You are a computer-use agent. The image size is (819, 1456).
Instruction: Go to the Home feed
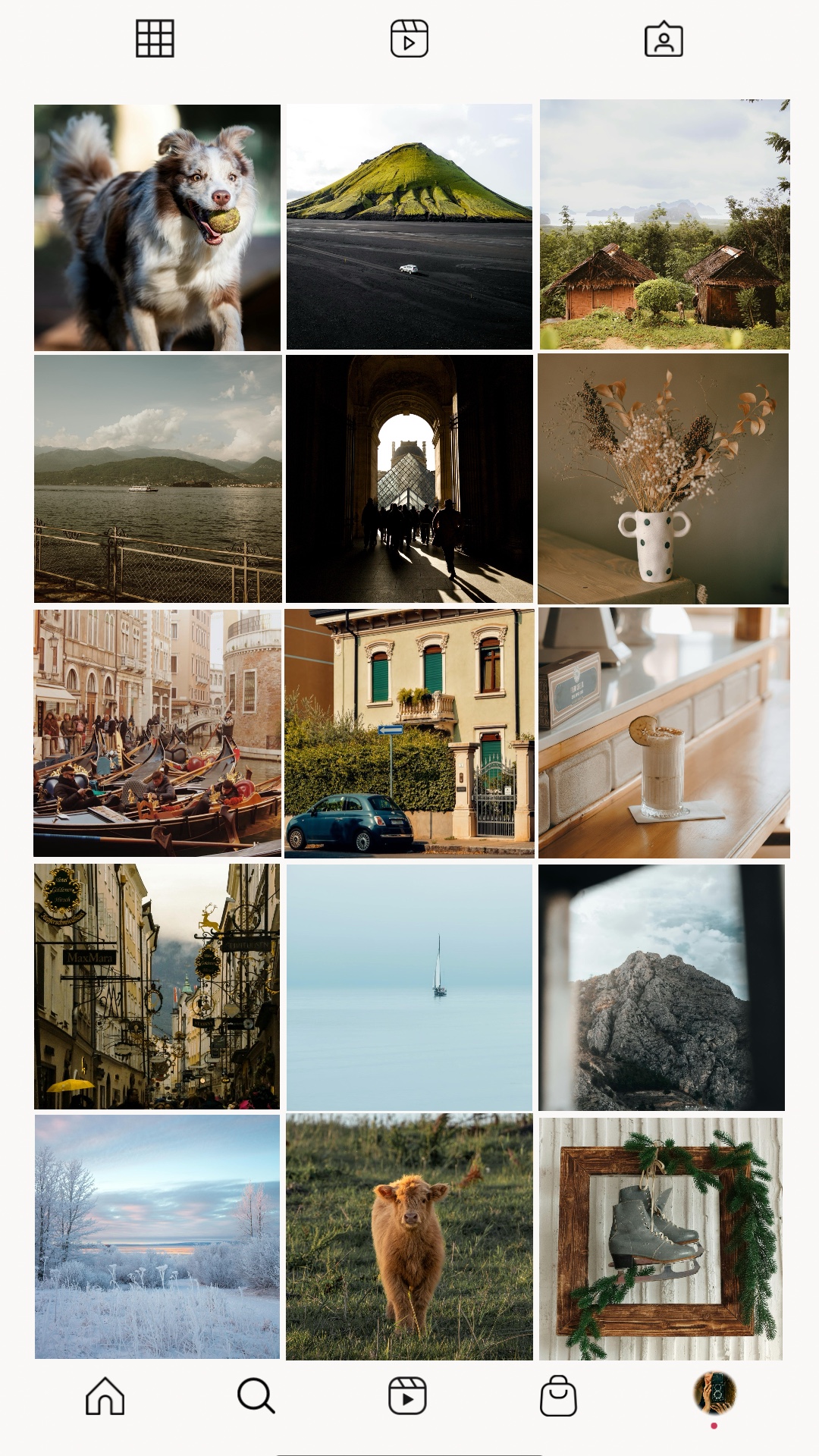[x=105, y=1396]
